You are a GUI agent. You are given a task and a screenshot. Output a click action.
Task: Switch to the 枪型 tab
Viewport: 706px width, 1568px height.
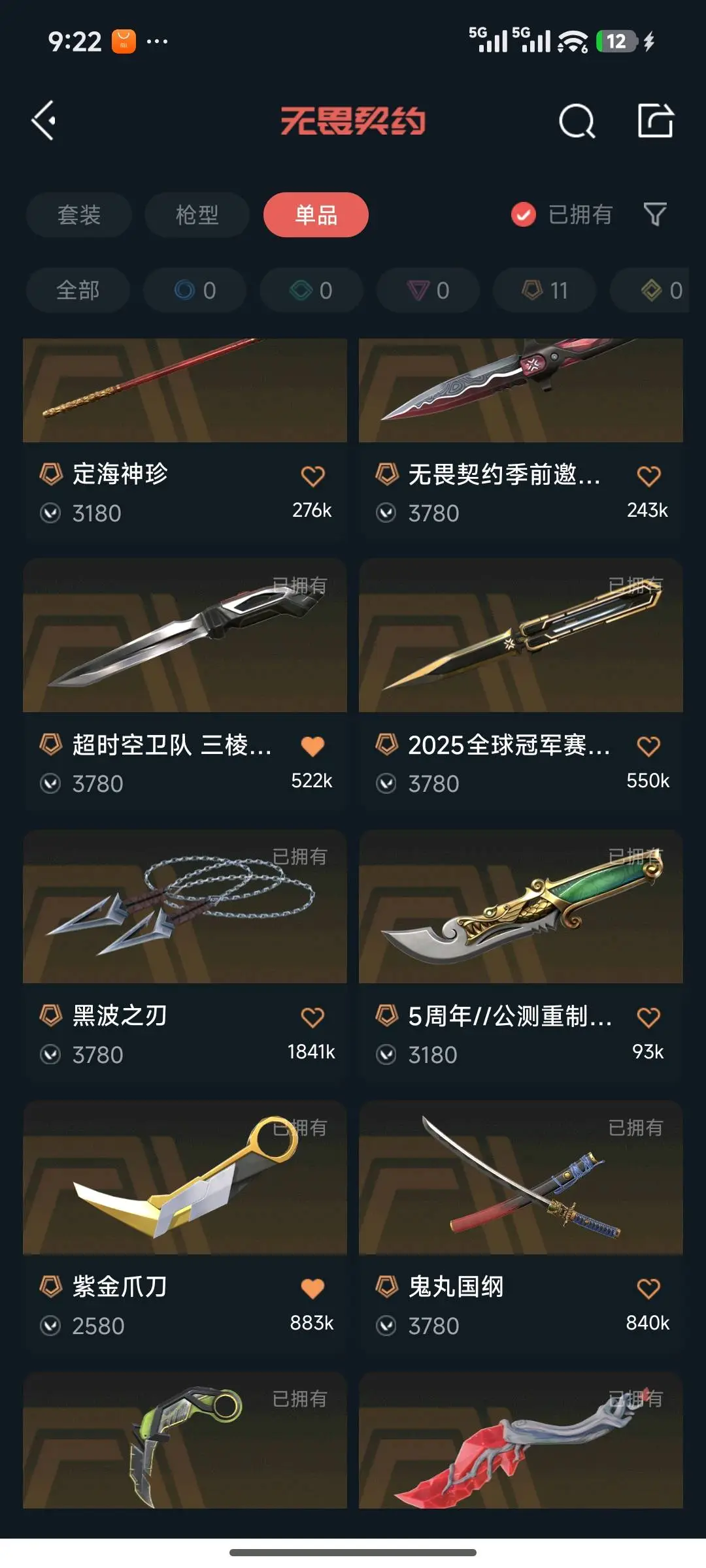pyautogui.click(x=197, y=215)
